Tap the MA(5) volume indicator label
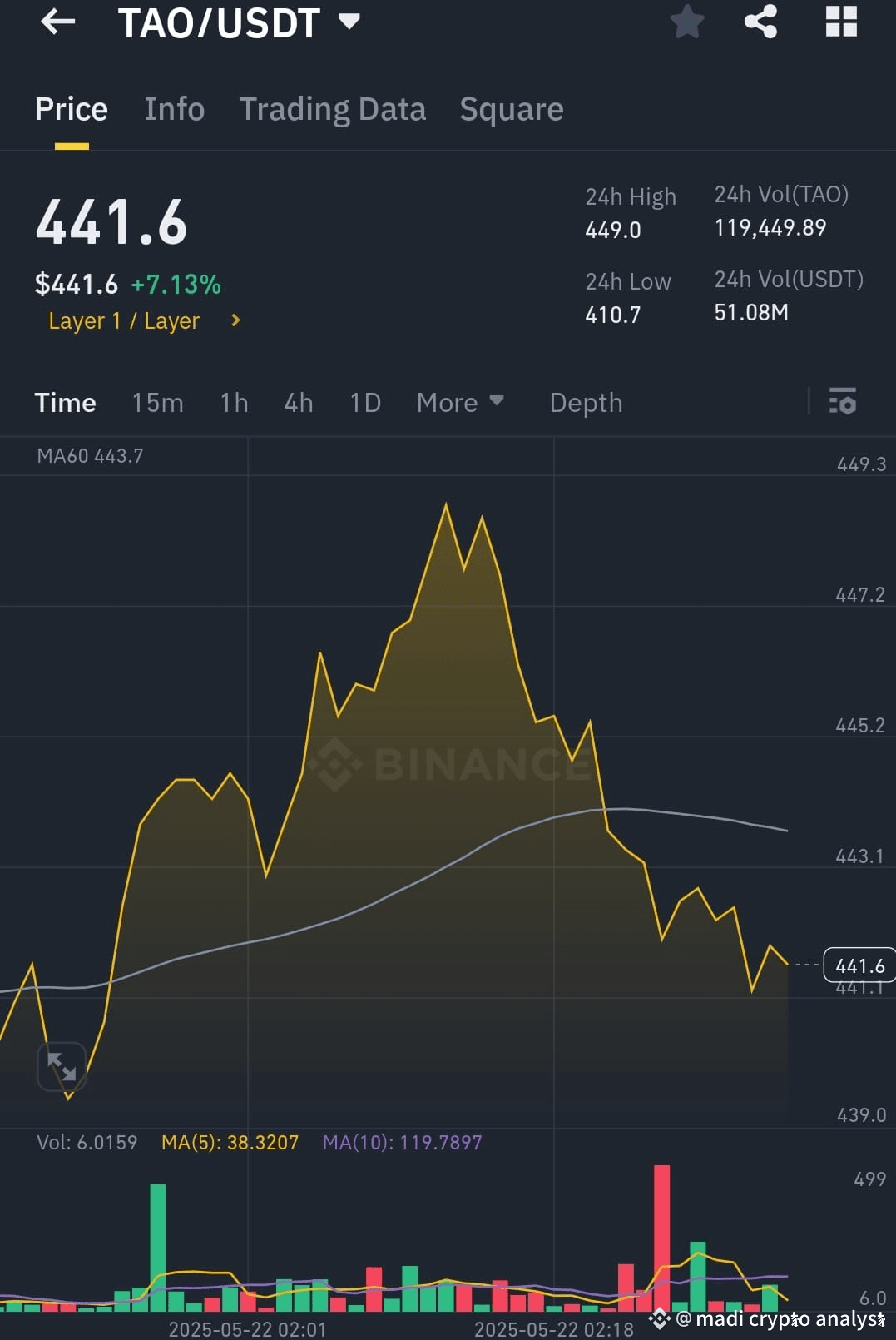 pyautogui.click(x=232, y=1142)
